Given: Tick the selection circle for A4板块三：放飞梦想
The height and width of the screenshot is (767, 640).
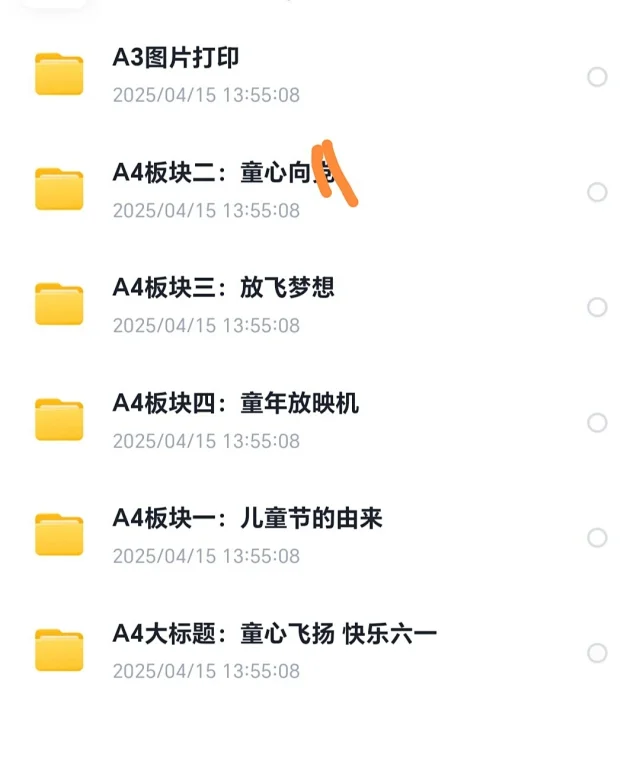Looking at the screenshot, I should click(597, 307).
